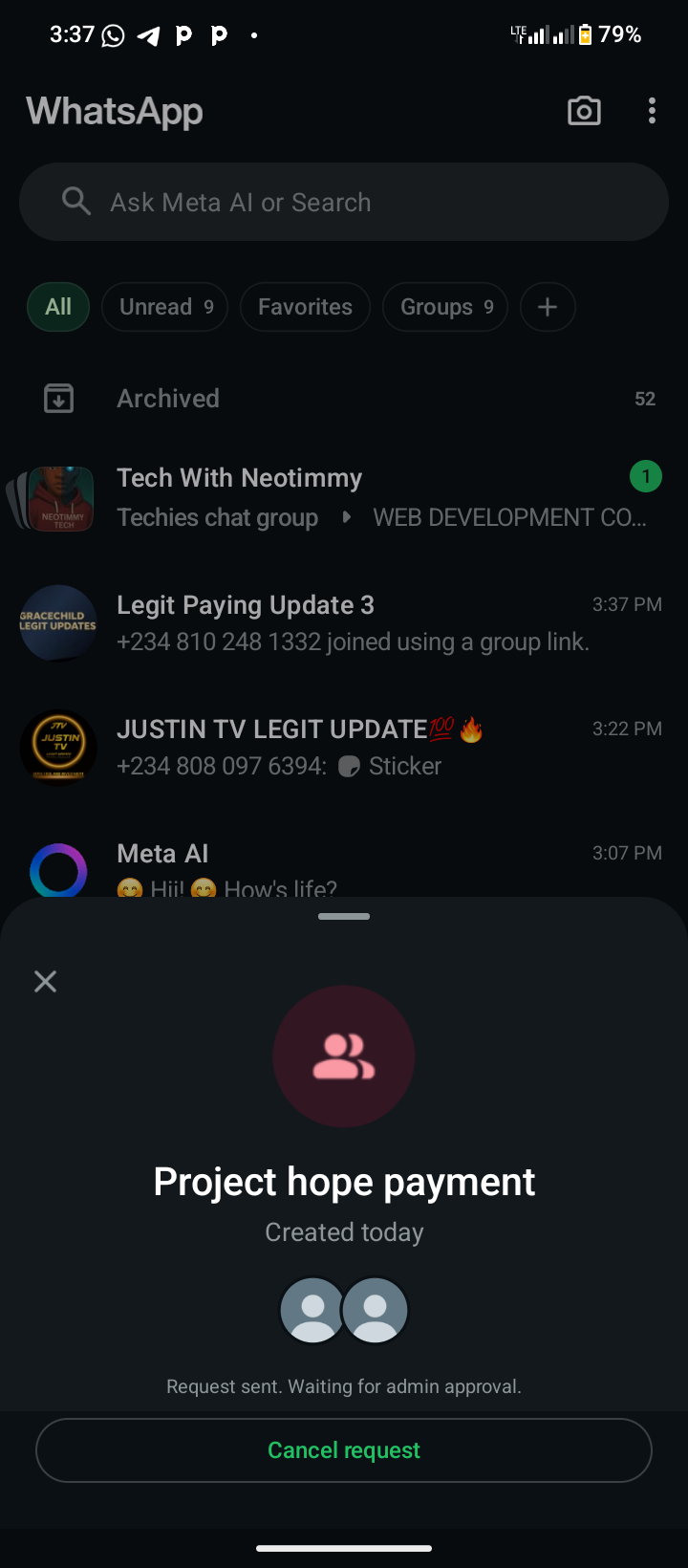Filter chats by Unread
Viewport: 688px width, 1568px height.
pos(164,307)
